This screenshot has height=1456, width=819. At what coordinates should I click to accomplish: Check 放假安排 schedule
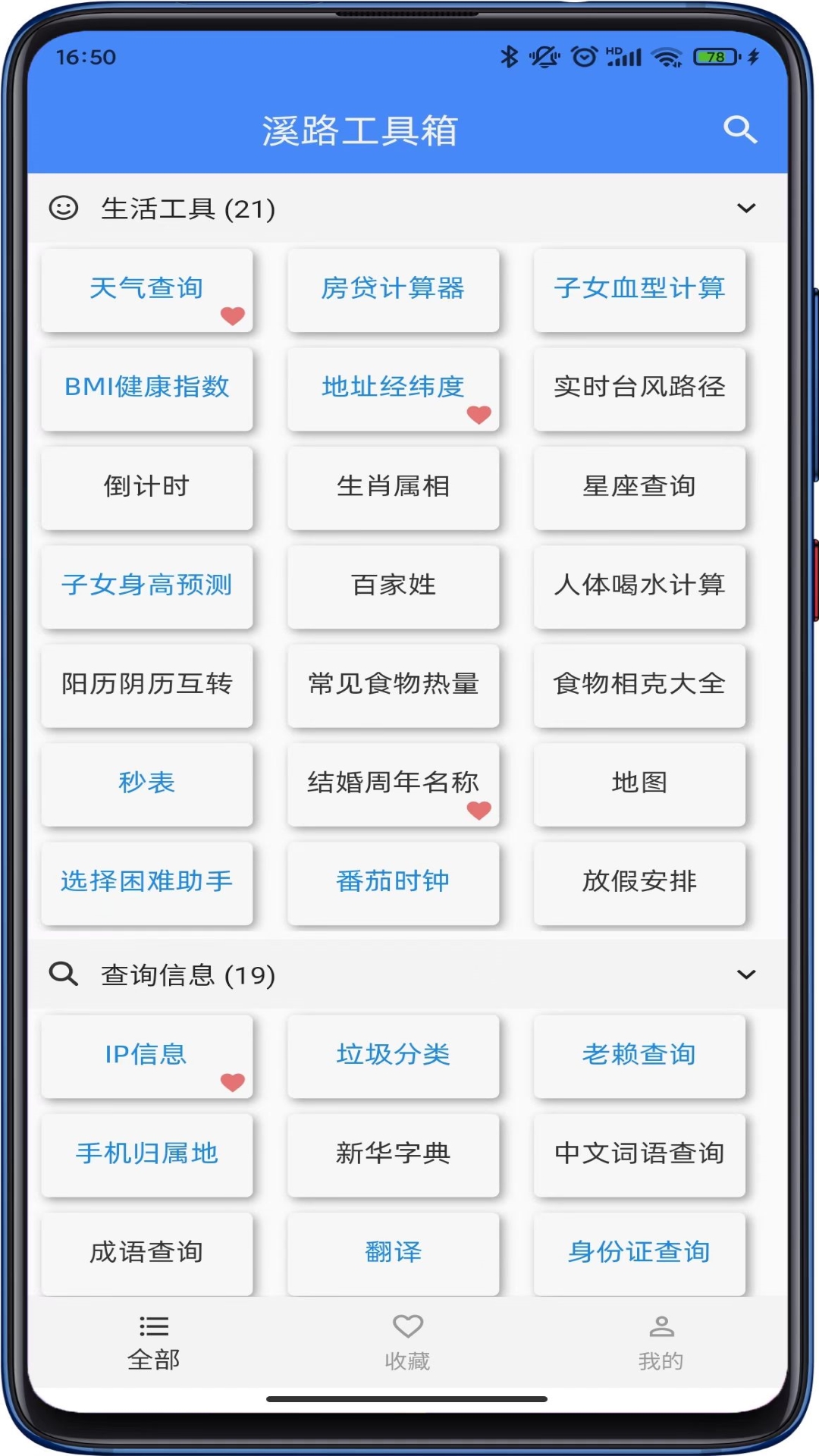point(639,882)
